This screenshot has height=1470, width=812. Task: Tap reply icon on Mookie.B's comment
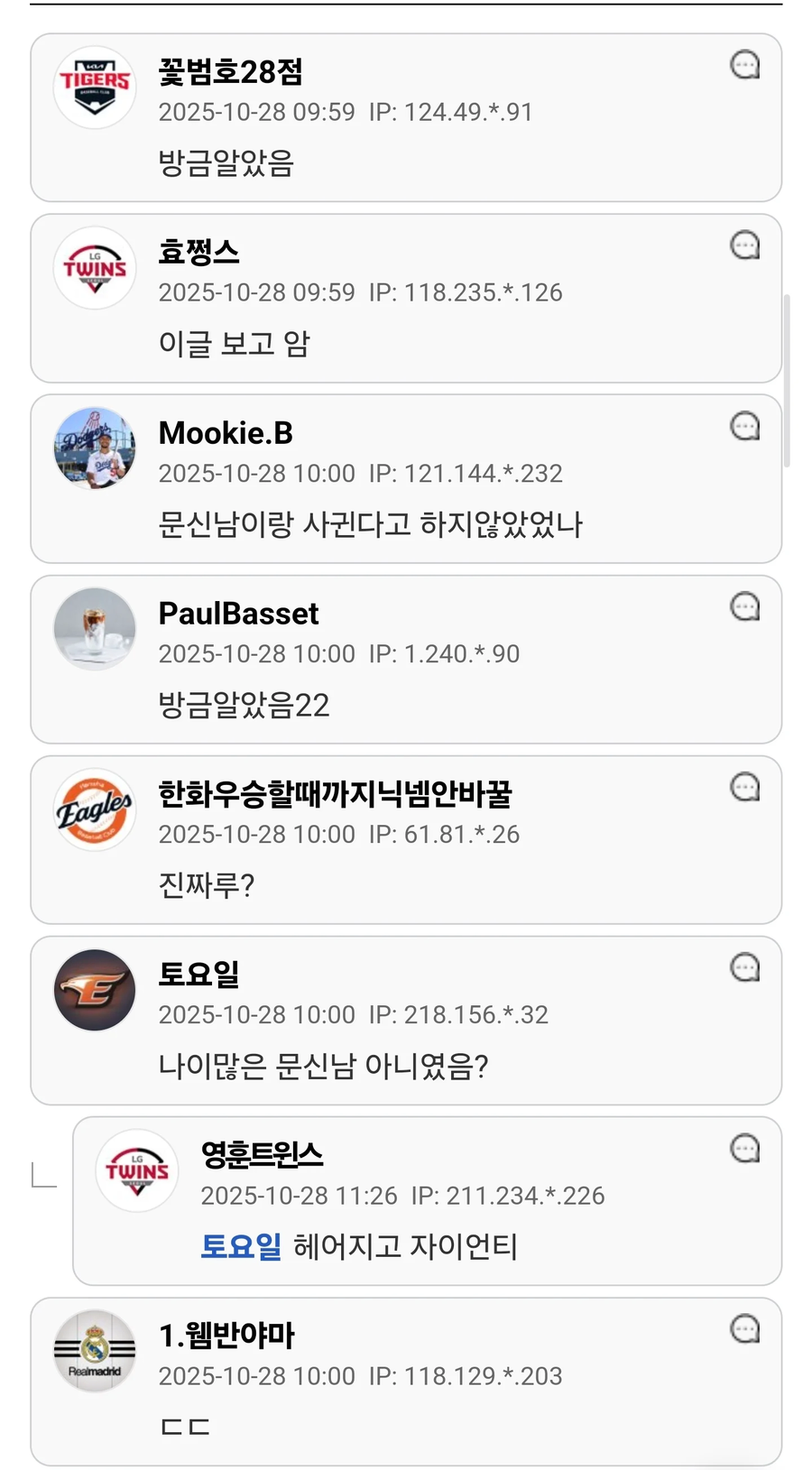pyautogui.click(x=745, y=426)
